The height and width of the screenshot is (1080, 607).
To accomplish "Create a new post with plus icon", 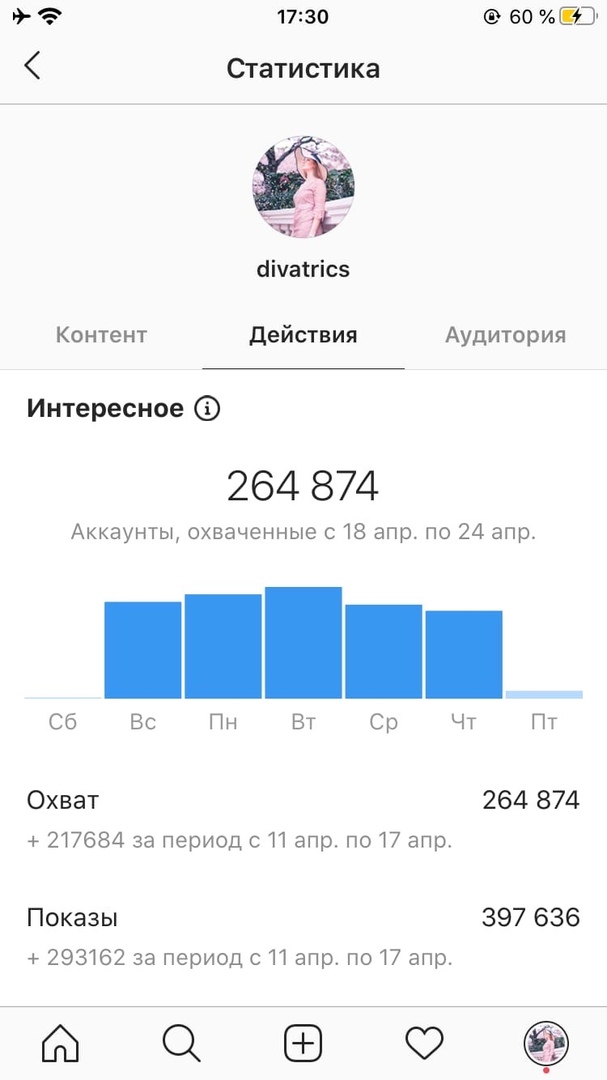I will 303,1044.
